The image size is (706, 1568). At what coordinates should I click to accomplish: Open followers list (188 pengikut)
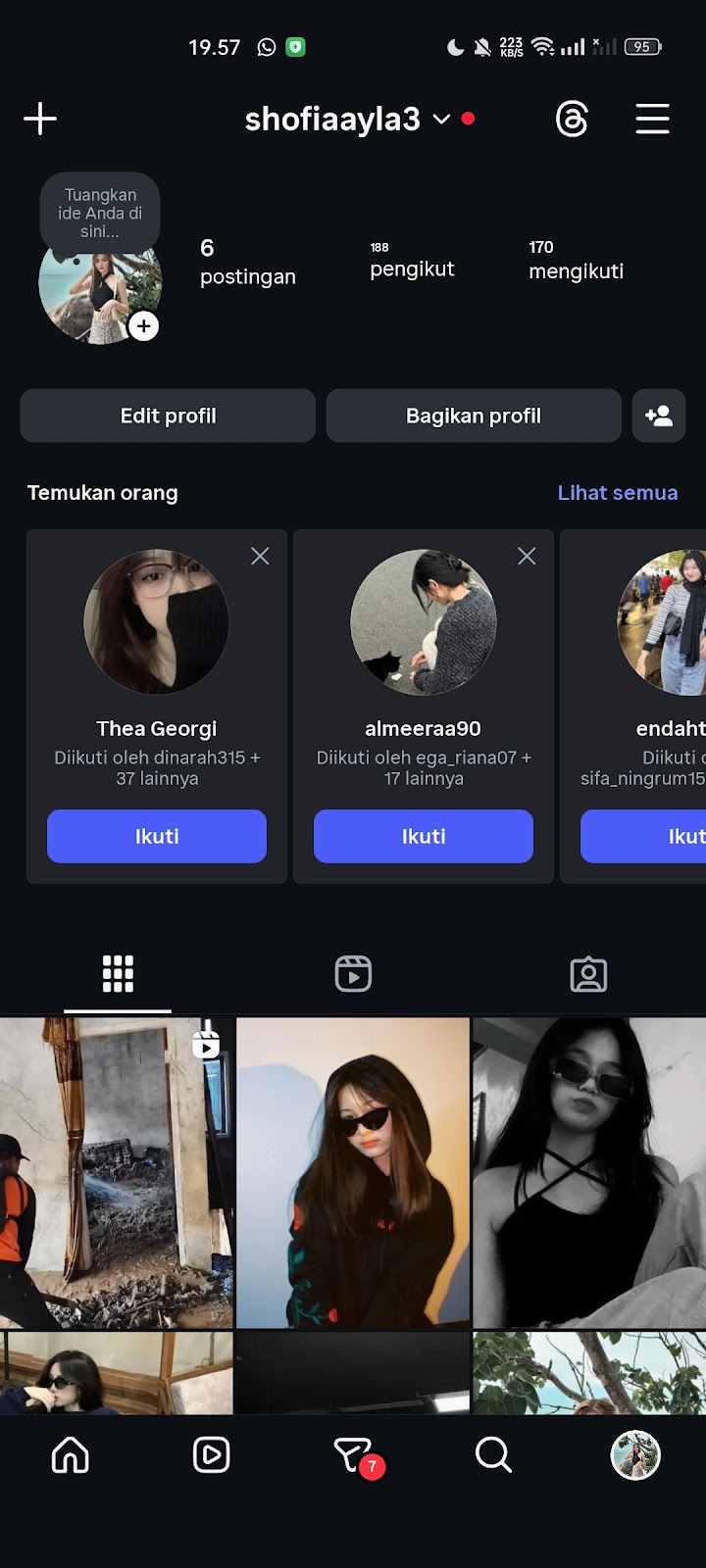[x=412, y=261]
